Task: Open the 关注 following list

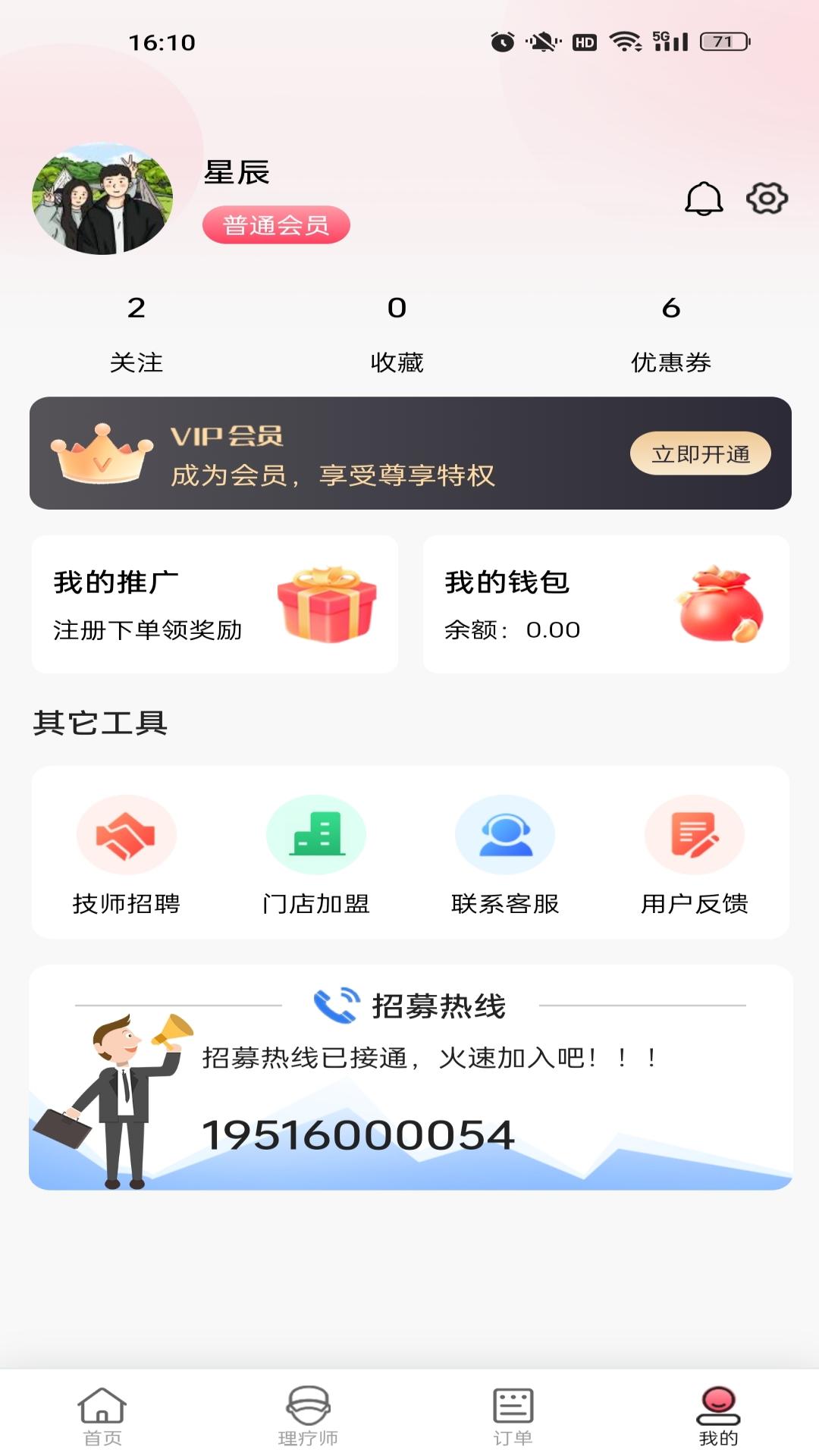Action: pyautogui.click(x=135, y=334)
